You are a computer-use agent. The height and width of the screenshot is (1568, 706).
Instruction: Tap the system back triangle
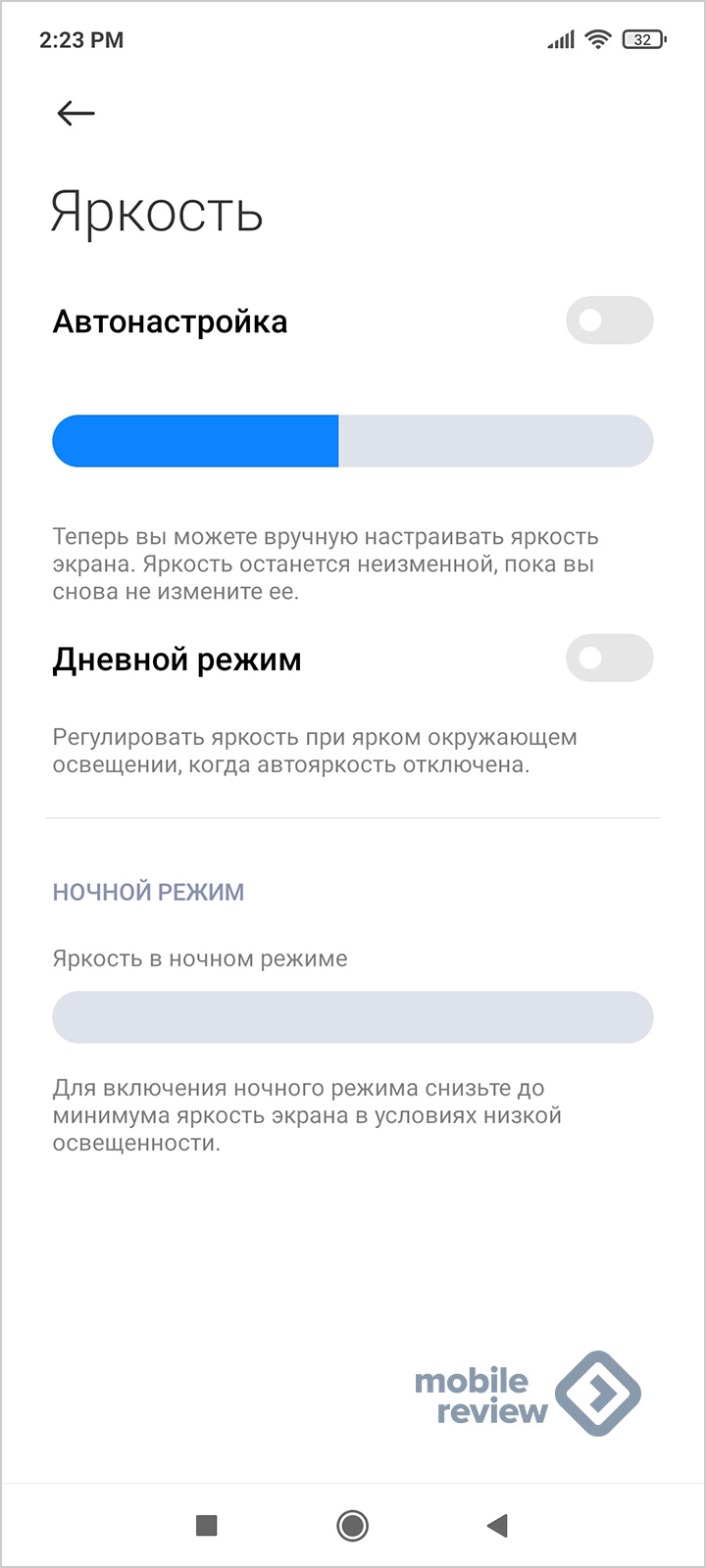pos(497,1525)
